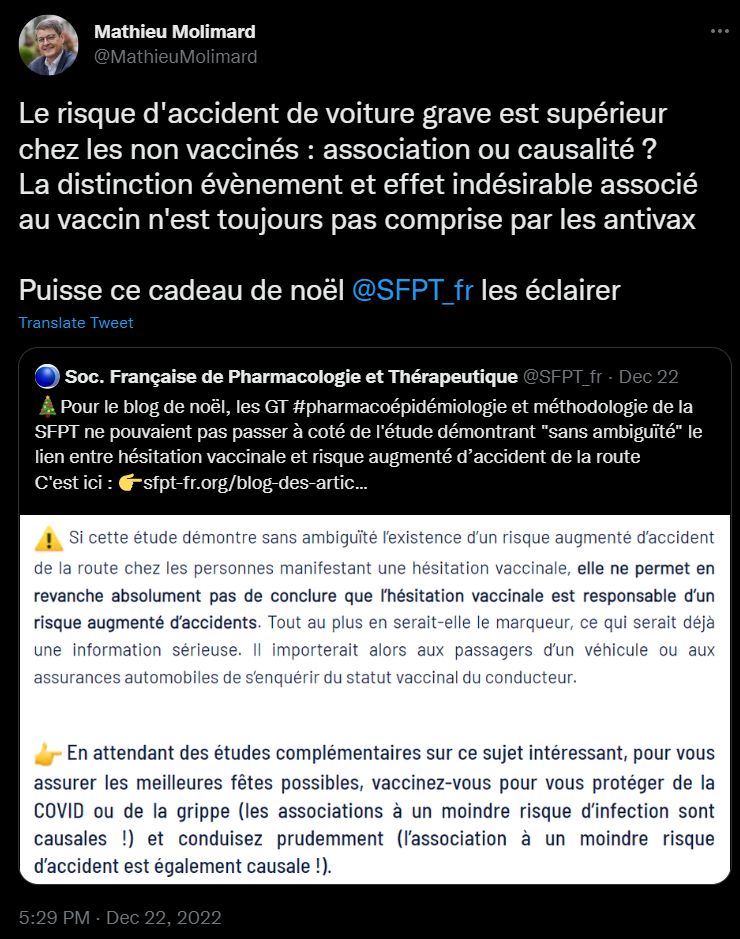The height and width of the screenshot is (939, 740).
Task: View the 5:29 PM Dec 22, 2022 timestamp
Action: click(120, 917)
